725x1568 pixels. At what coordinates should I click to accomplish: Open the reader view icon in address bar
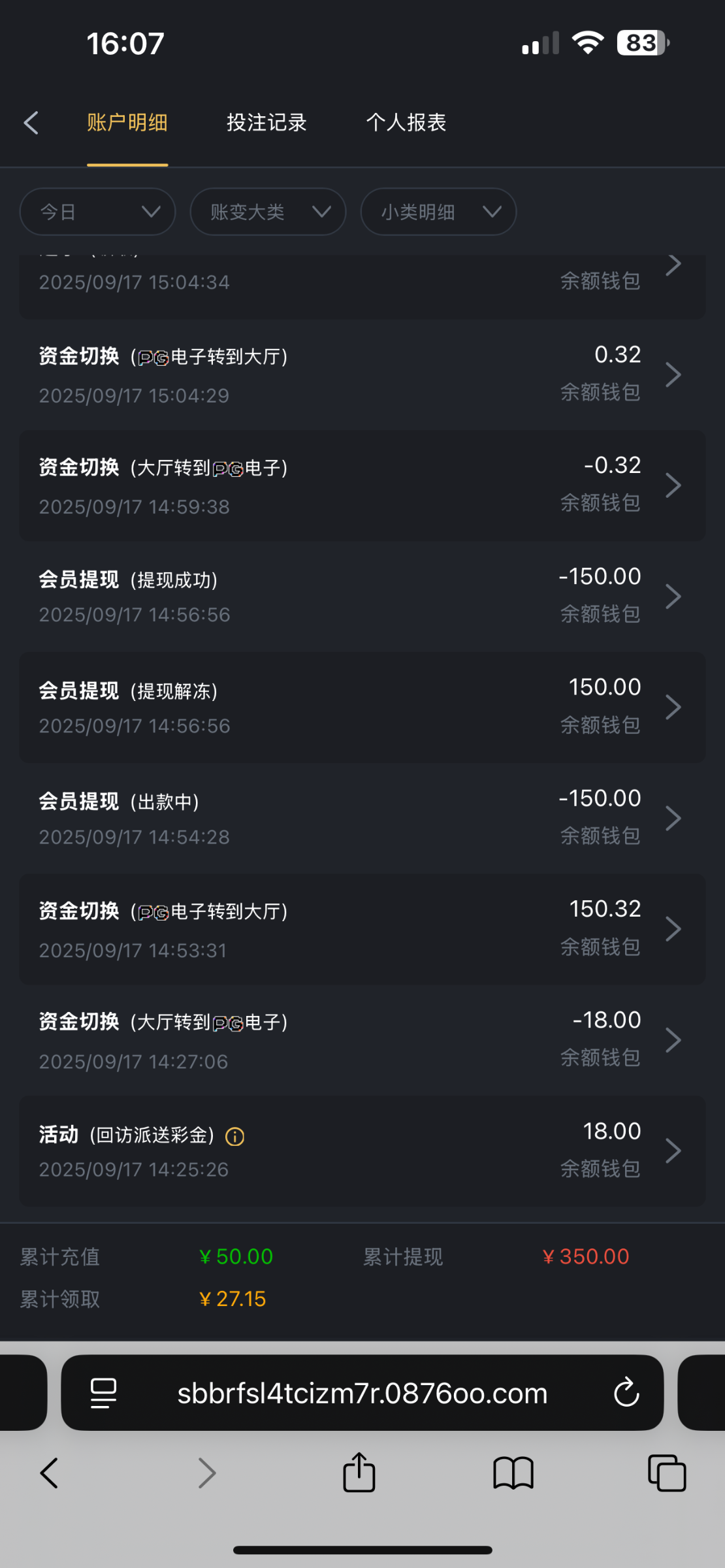pos(103,1392)
